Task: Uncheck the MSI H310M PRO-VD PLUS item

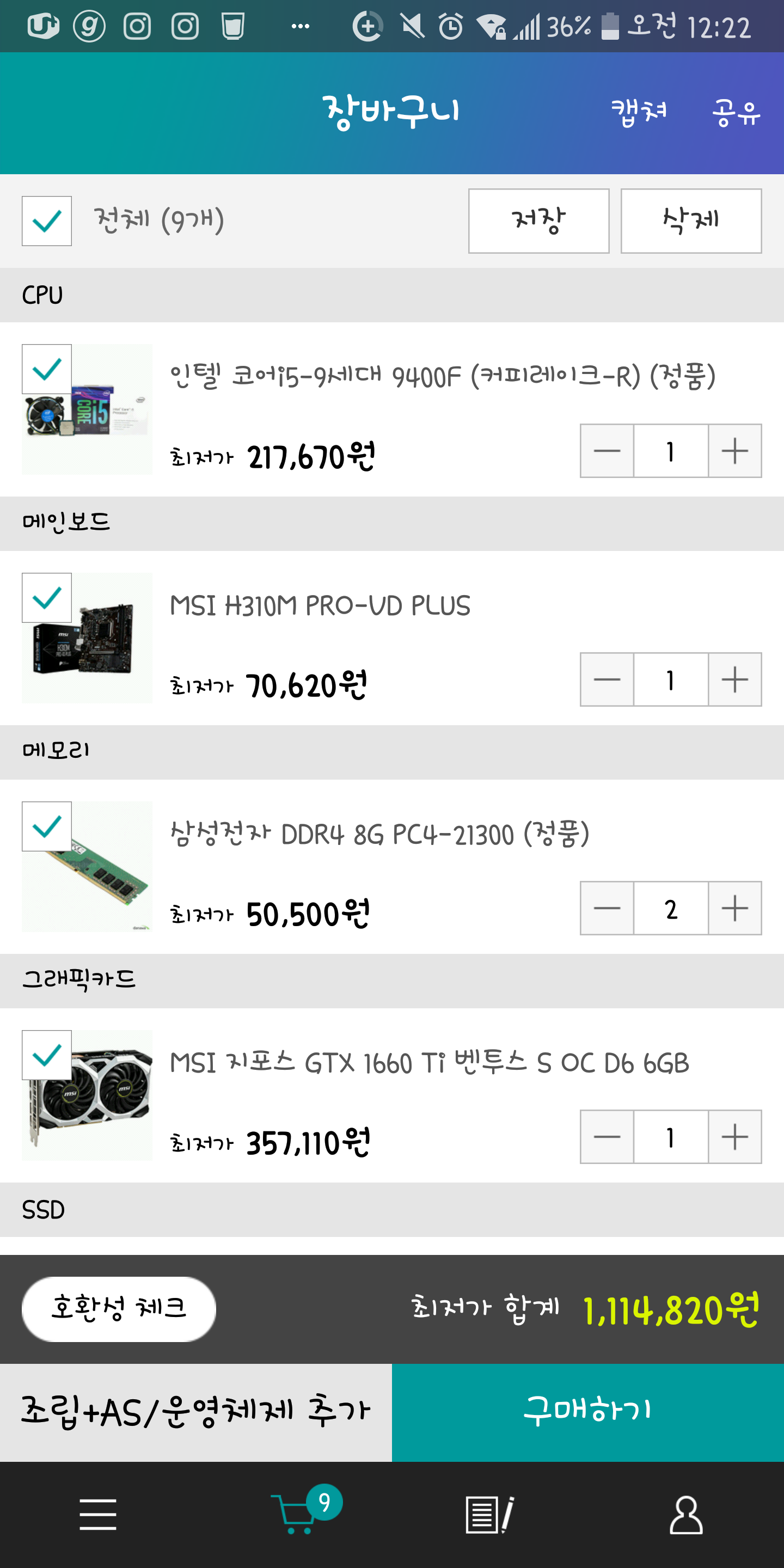Action: coord(47,598)
